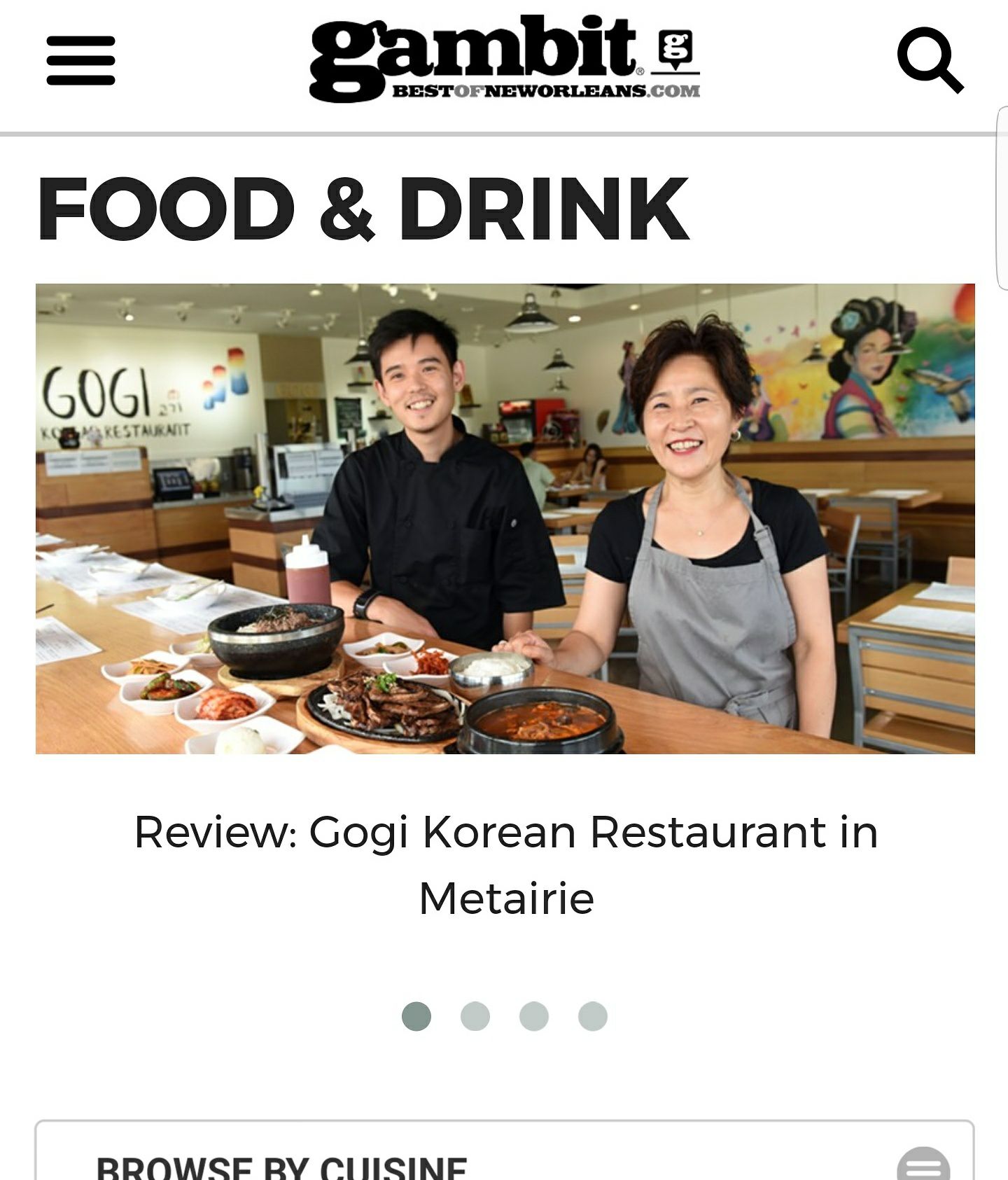Image resolution: width=1008 pixels, height=1180 pixels.
Task: Switch to the fourth carousel slide dot
Action: point(593,1016)
